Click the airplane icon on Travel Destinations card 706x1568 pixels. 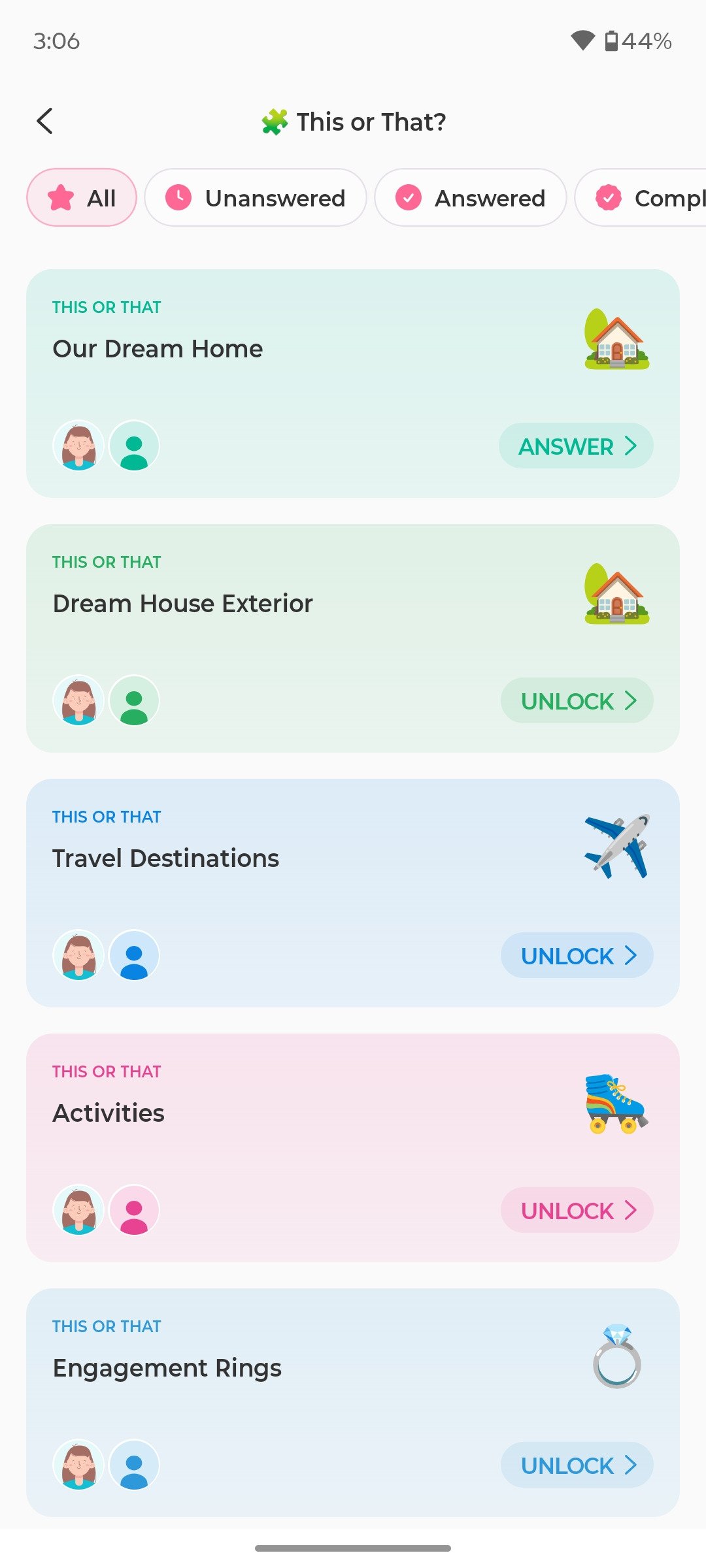(614, 847)
